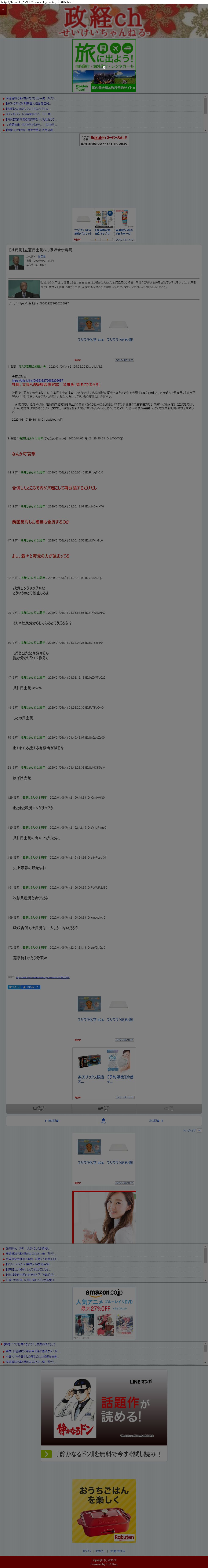Jump to page top via ページトップ

pyautogui.click(x=190, y=1130)
